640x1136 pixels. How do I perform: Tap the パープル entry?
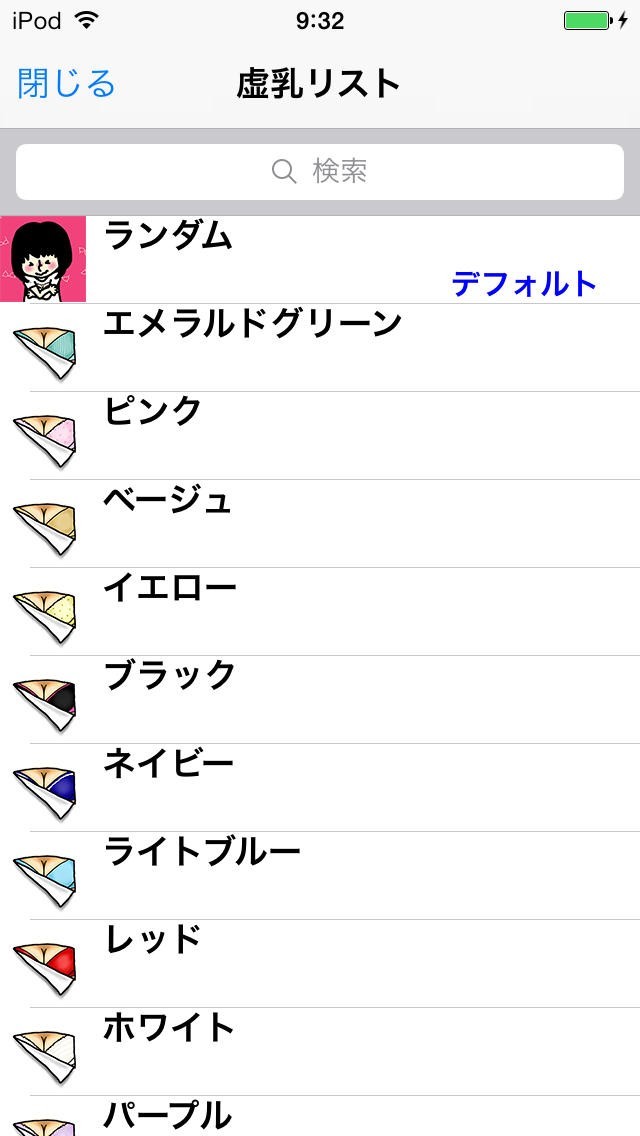(x=320, y=1116)
